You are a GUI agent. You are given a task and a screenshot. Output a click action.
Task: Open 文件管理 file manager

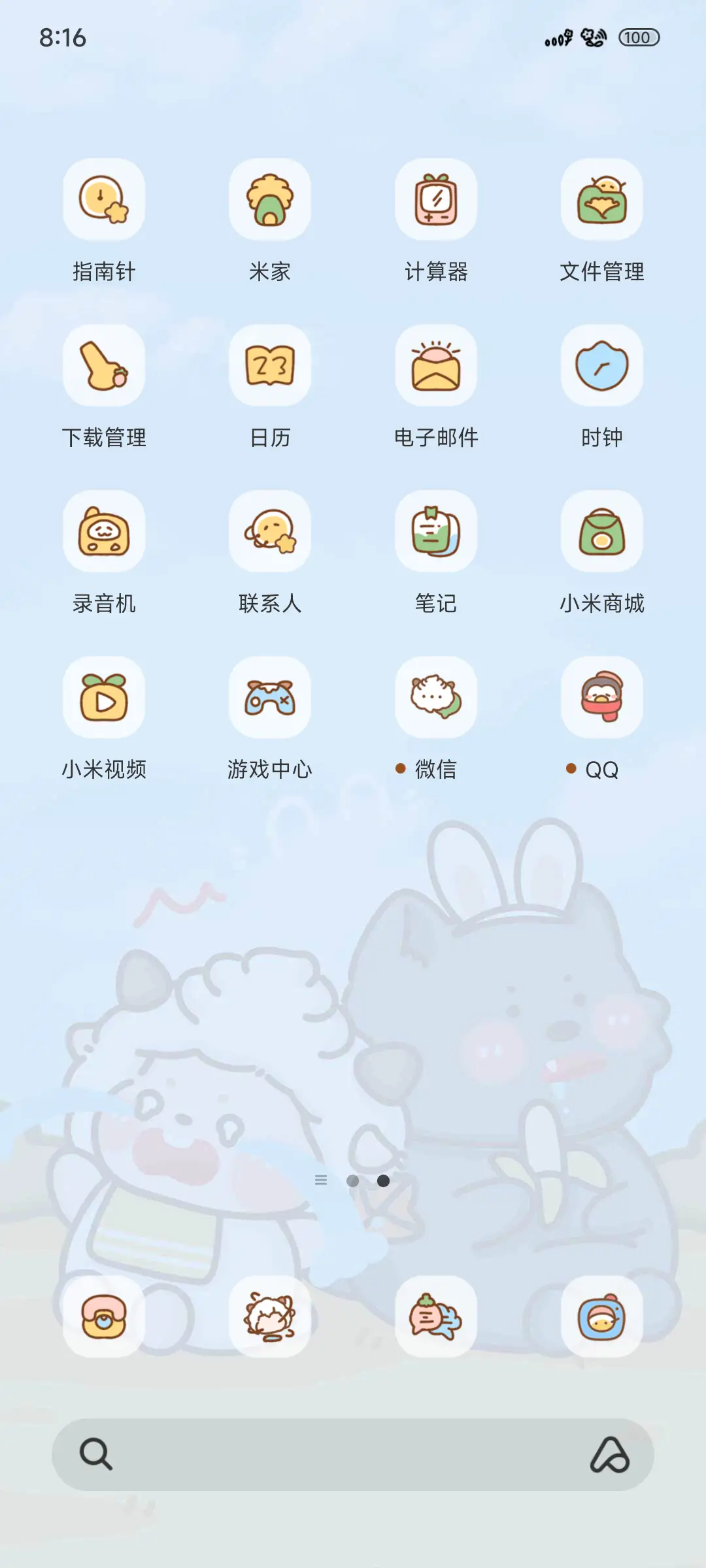pos(601,201)
